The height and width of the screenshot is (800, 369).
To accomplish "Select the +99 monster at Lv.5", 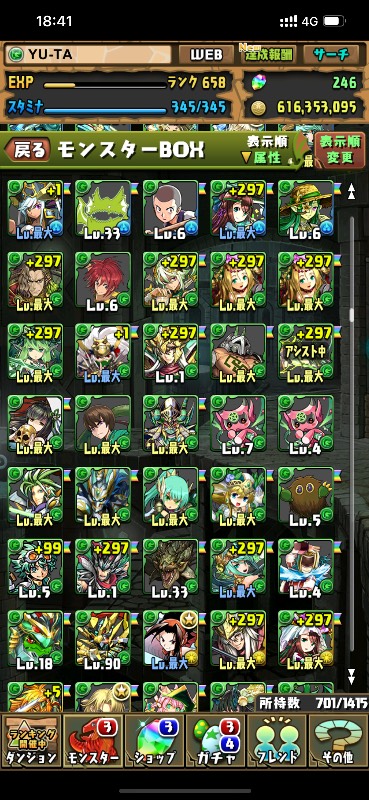I will click(36, 569).
